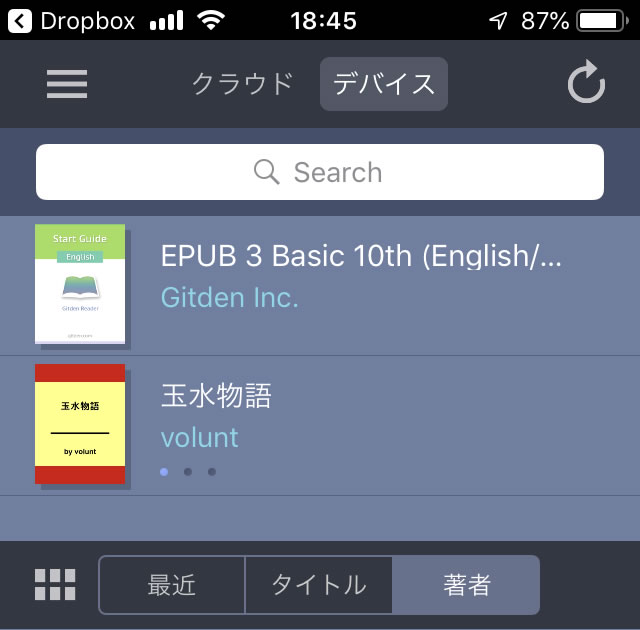Viewport: 640px width, 630px height.
Task: Open the hamburger menu
Action: pyautogui.click(x=67, y=84)
